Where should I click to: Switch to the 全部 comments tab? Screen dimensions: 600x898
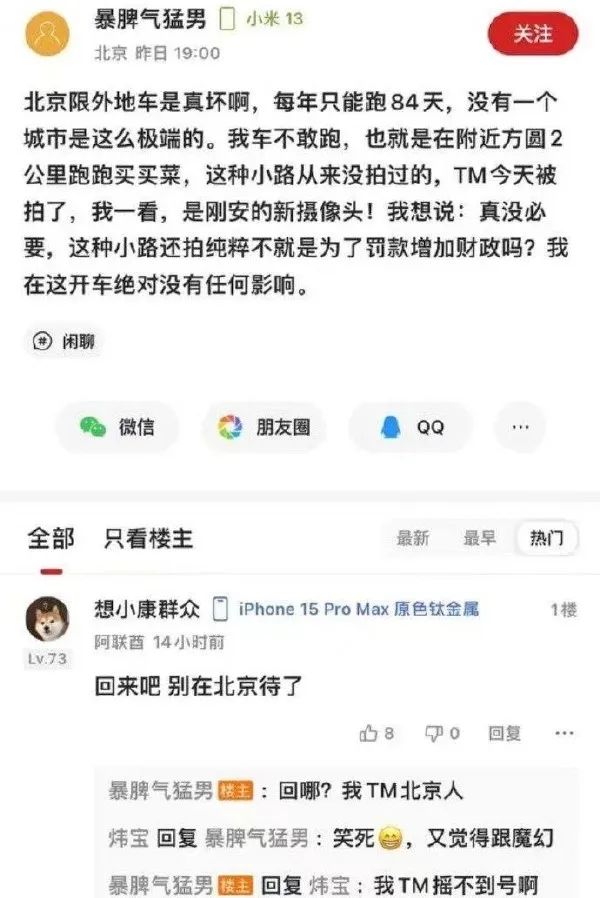pos(51,539)
